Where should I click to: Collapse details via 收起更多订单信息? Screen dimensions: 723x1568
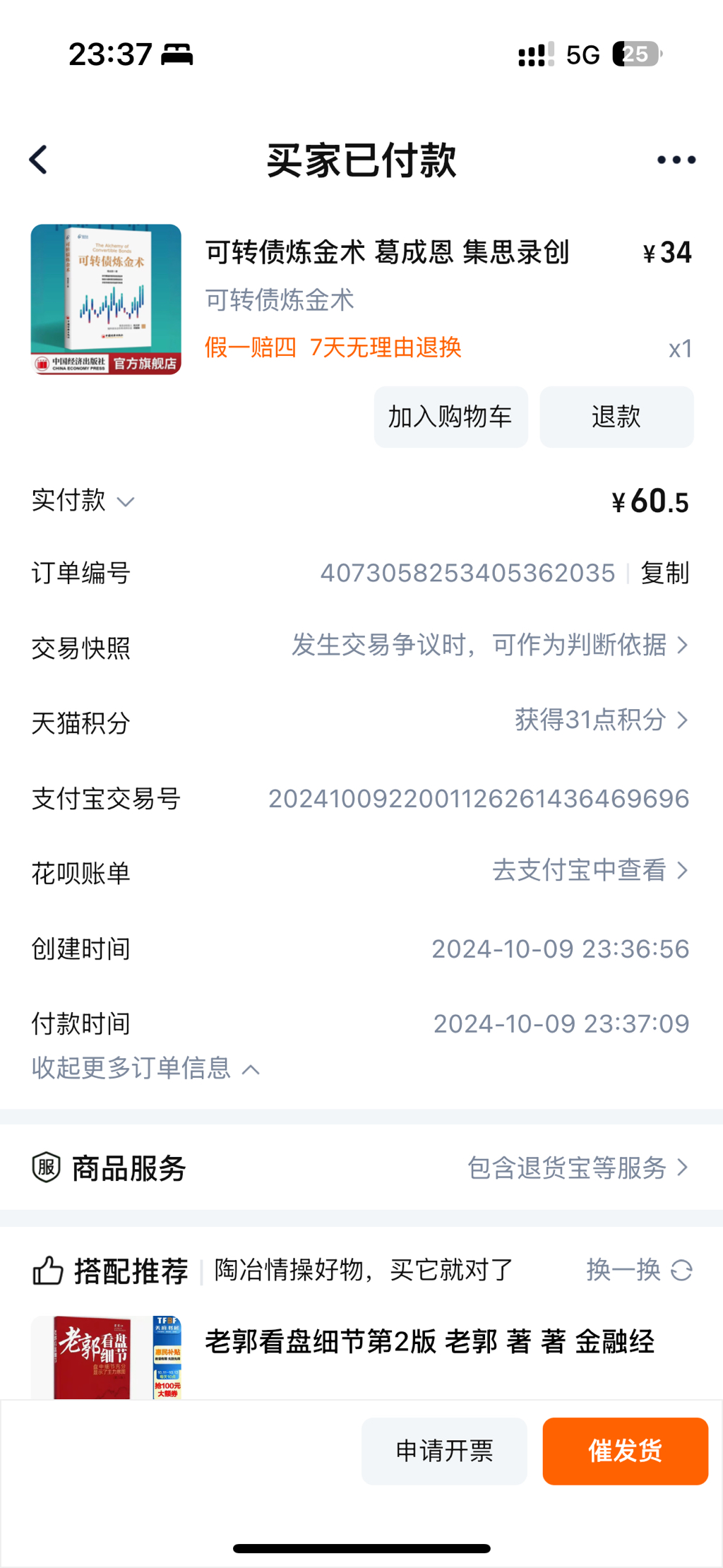pos(145,1068)
